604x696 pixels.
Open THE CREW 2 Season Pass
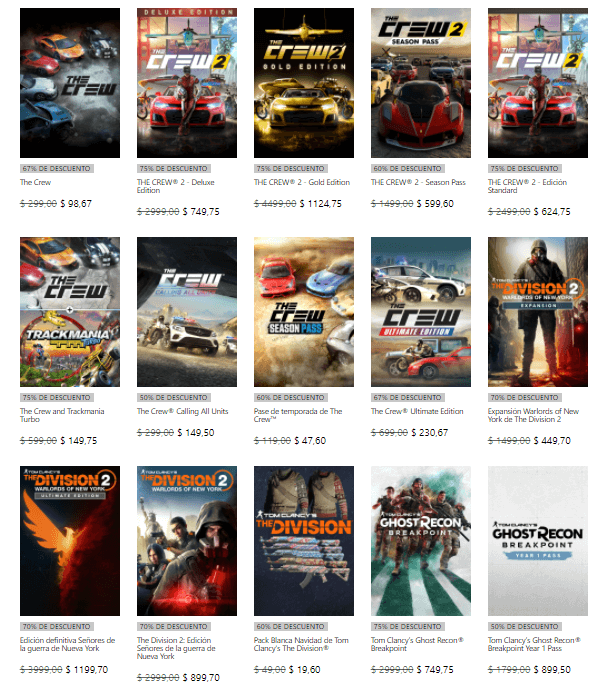(420, 83)
